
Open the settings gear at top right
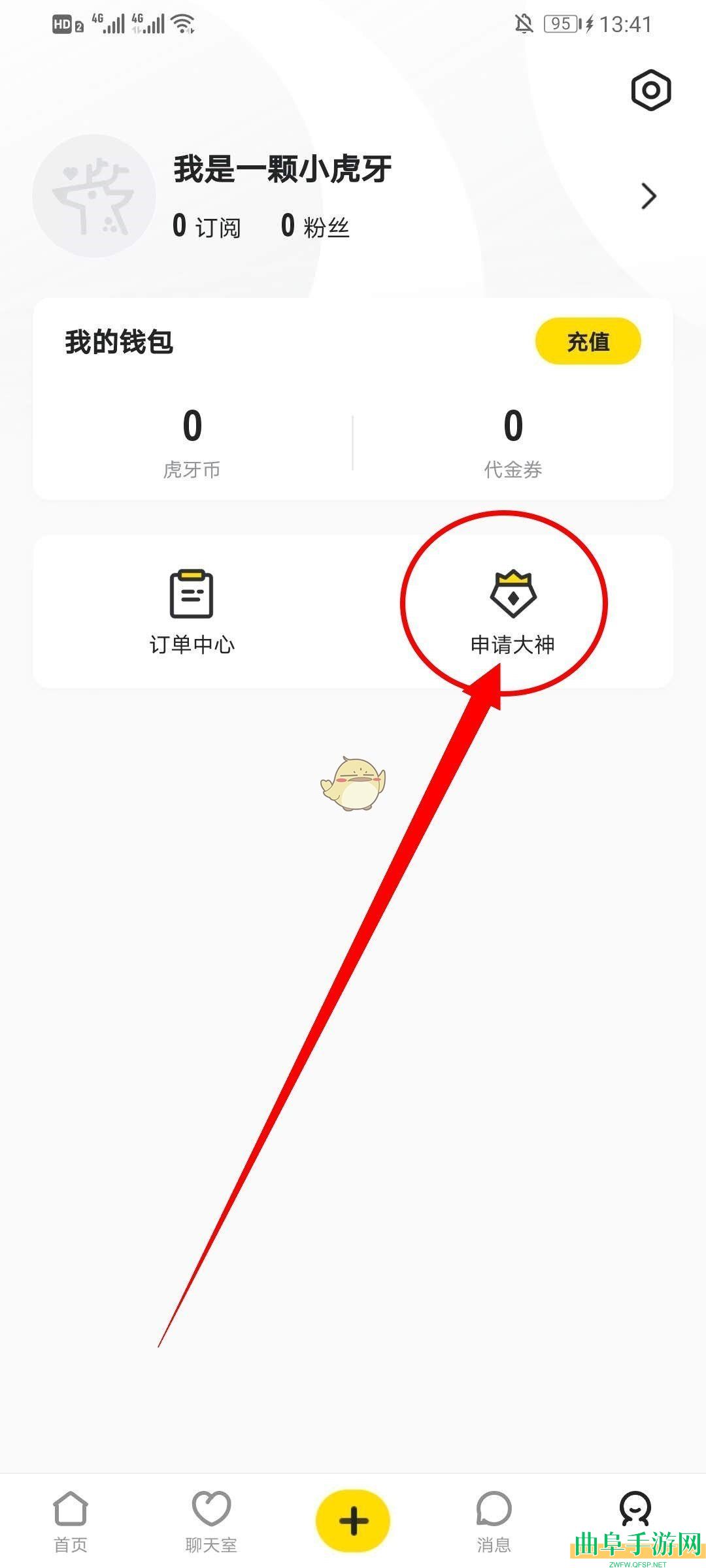(650, 91)
